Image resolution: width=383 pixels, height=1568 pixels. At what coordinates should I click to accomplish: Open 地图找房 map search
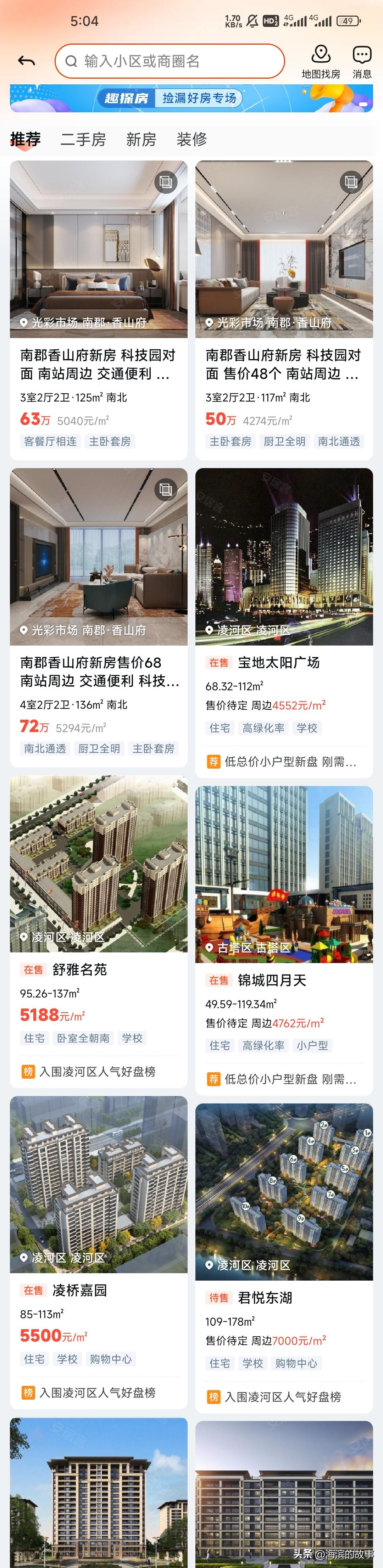coord(320,61)
